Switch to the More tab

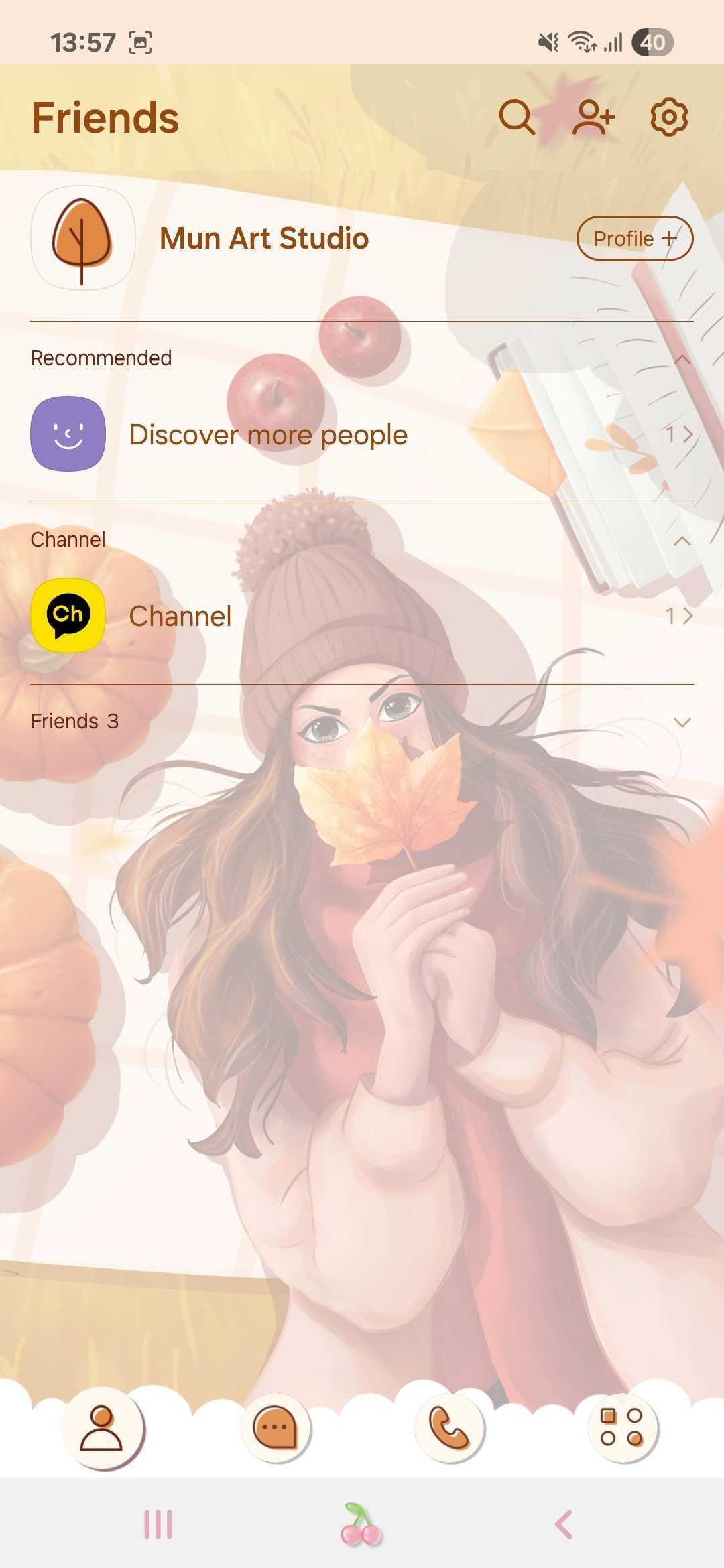pos(622,1429)
